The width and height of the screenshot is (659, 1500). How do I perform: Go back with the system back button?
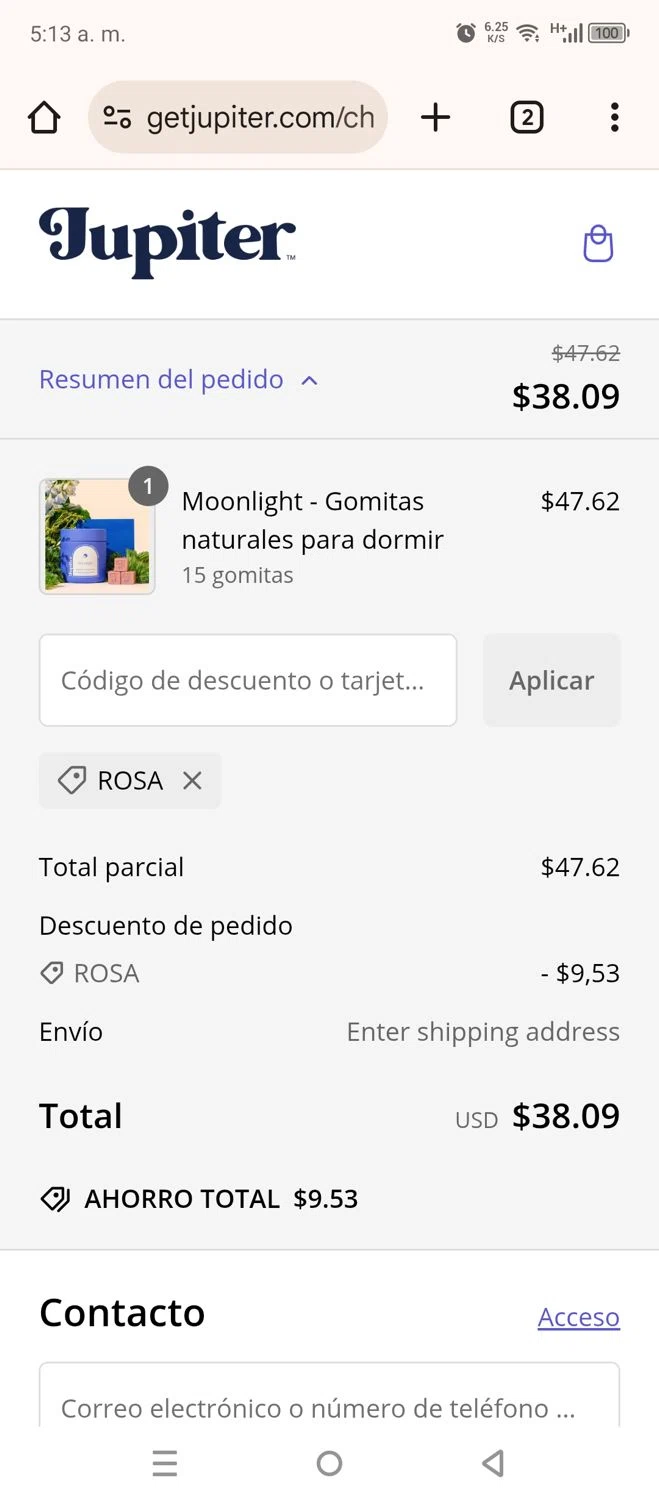493,1464
